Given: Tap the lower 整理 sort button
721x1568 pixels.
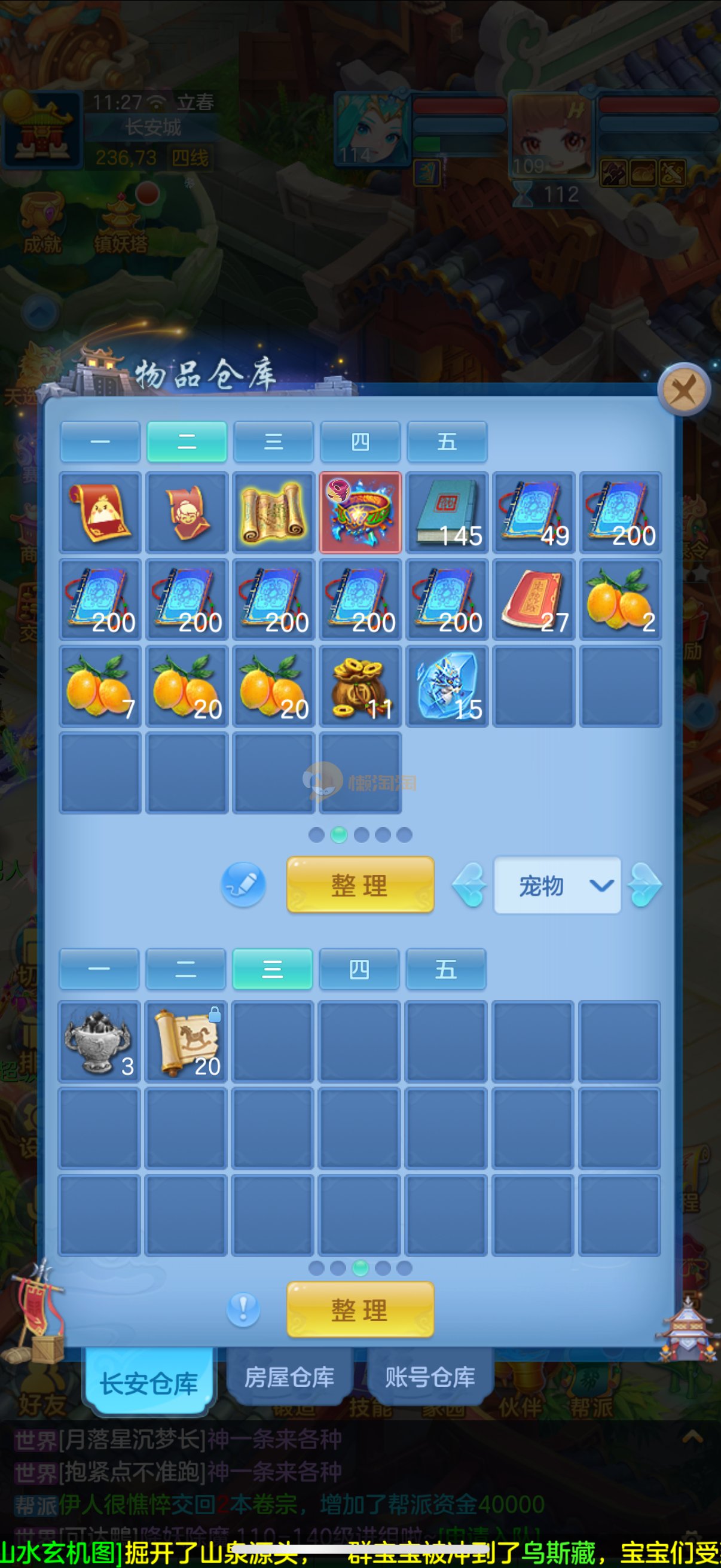Looking at the screenshot, I should pyautogui.click(x=360, y=1310).
